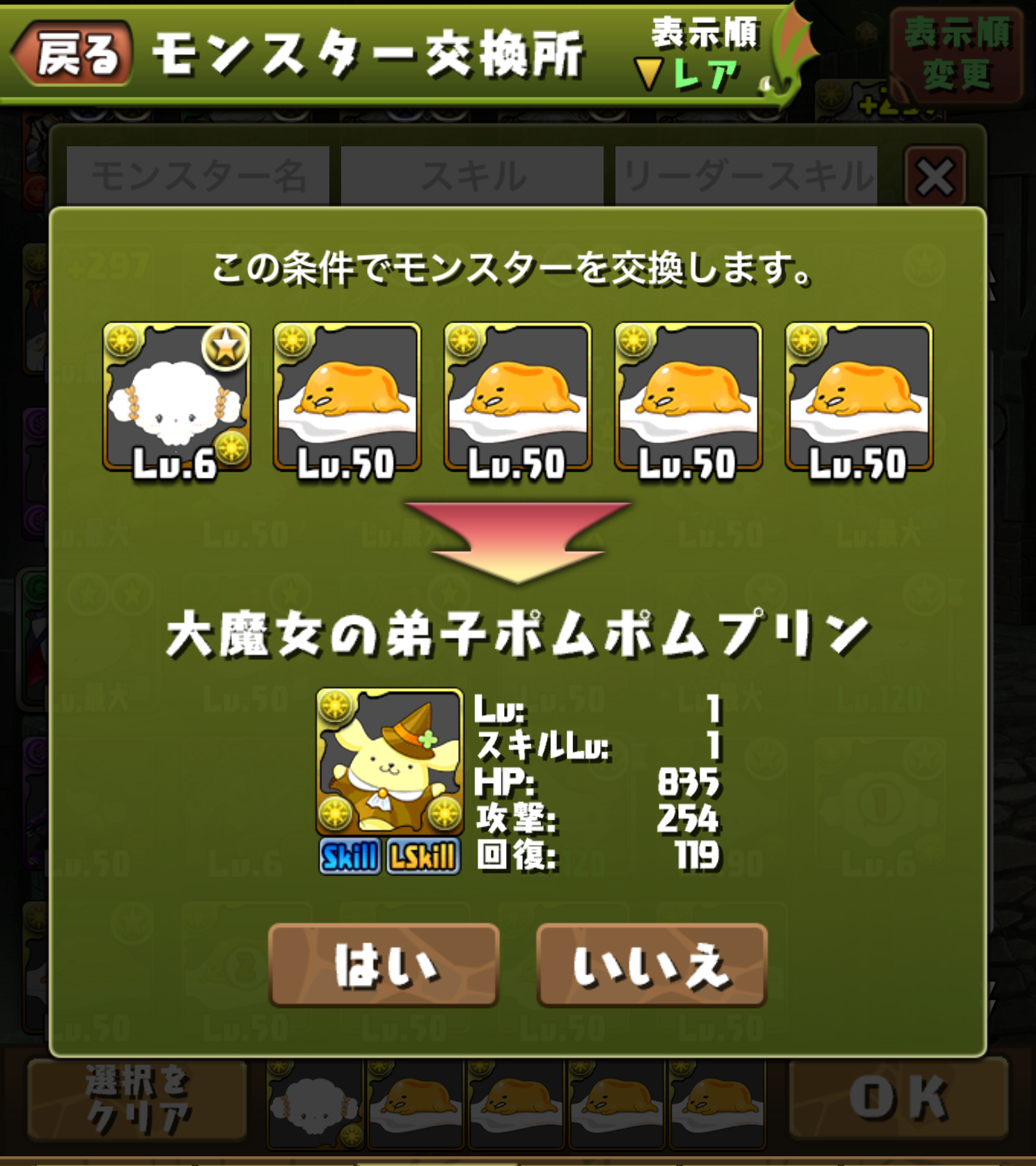This screenshot has height=1166, width=1036.
Task: Tap the OK button at bottom
Action: [x=898, y=1099]
